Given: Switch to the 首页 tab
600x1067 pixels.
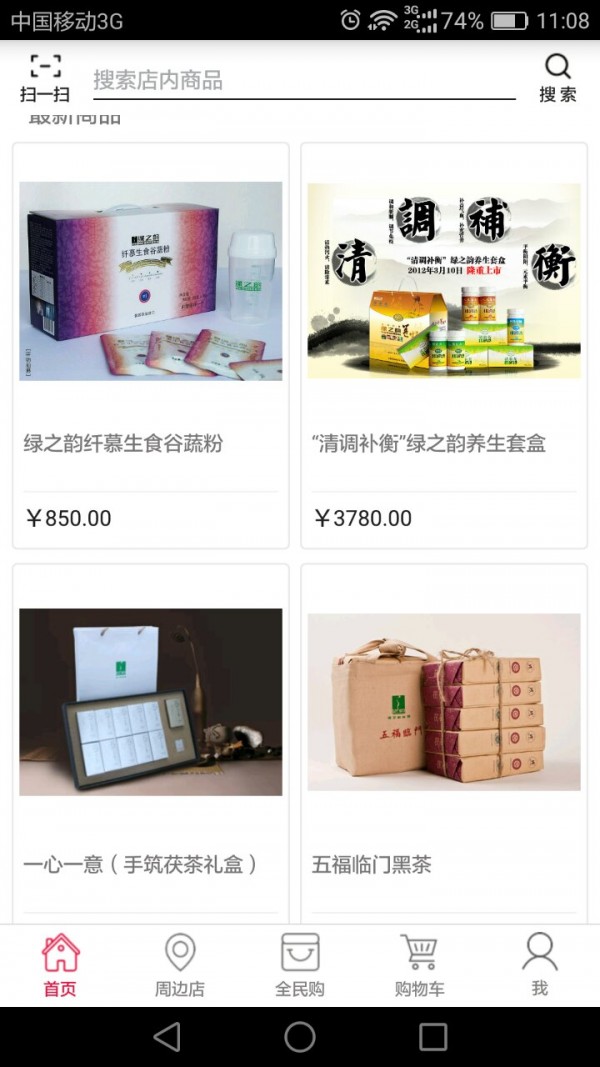Looking at the screenshot, I should pos(60,965).
